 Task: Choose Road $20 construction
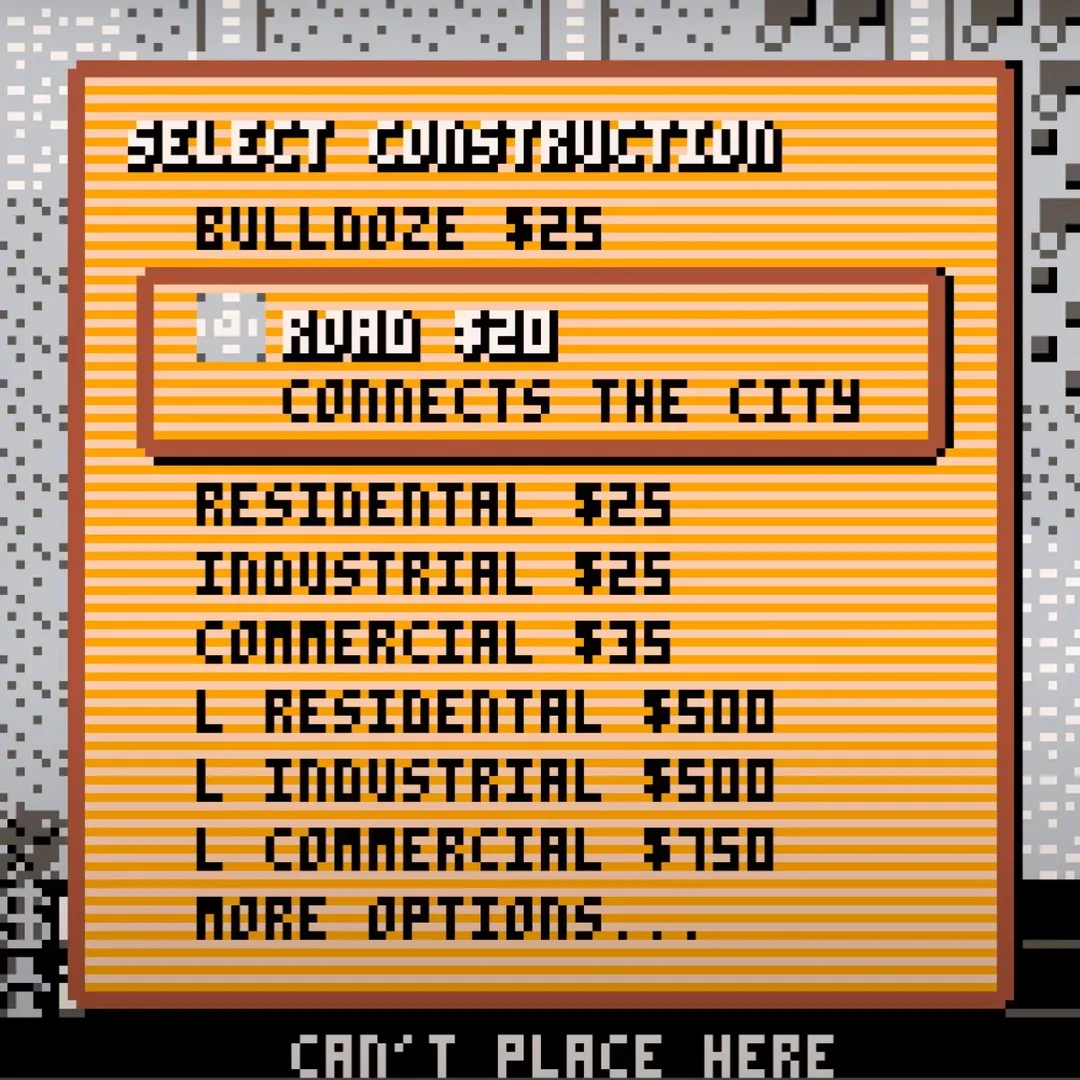point(419,333)
